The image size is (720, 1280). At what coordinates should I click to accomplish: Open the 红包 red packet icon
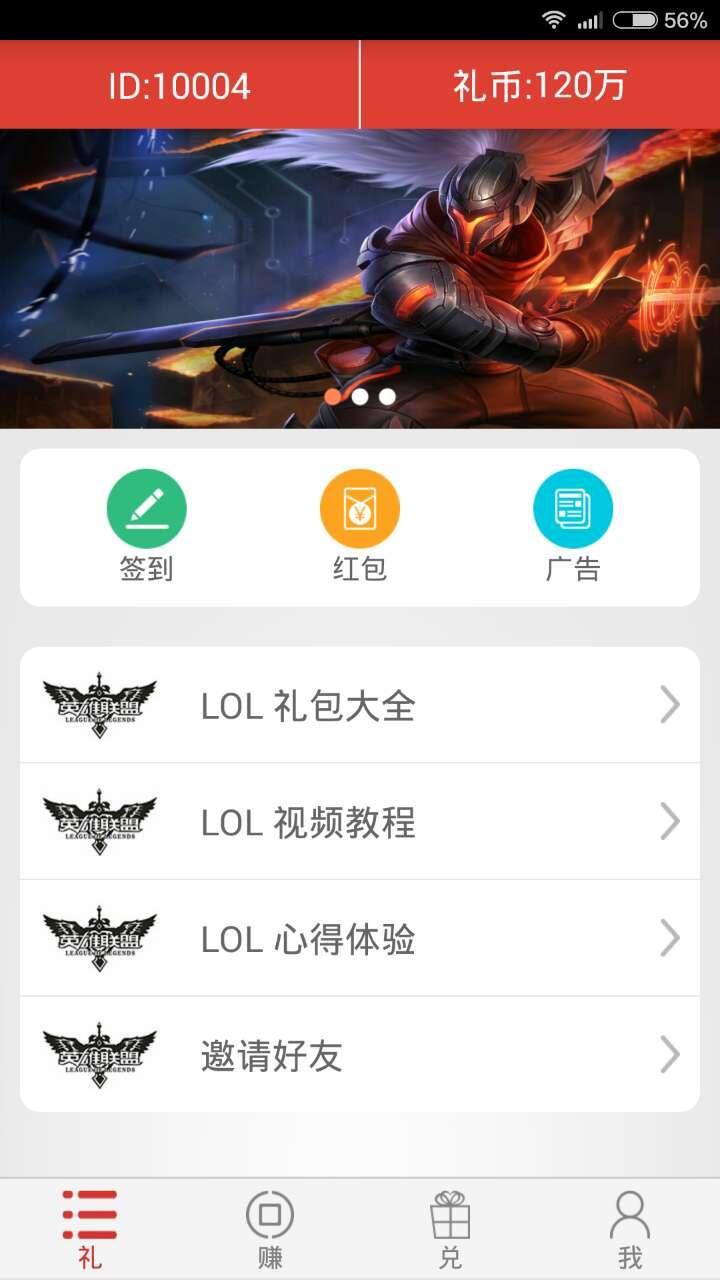[360, 508]
